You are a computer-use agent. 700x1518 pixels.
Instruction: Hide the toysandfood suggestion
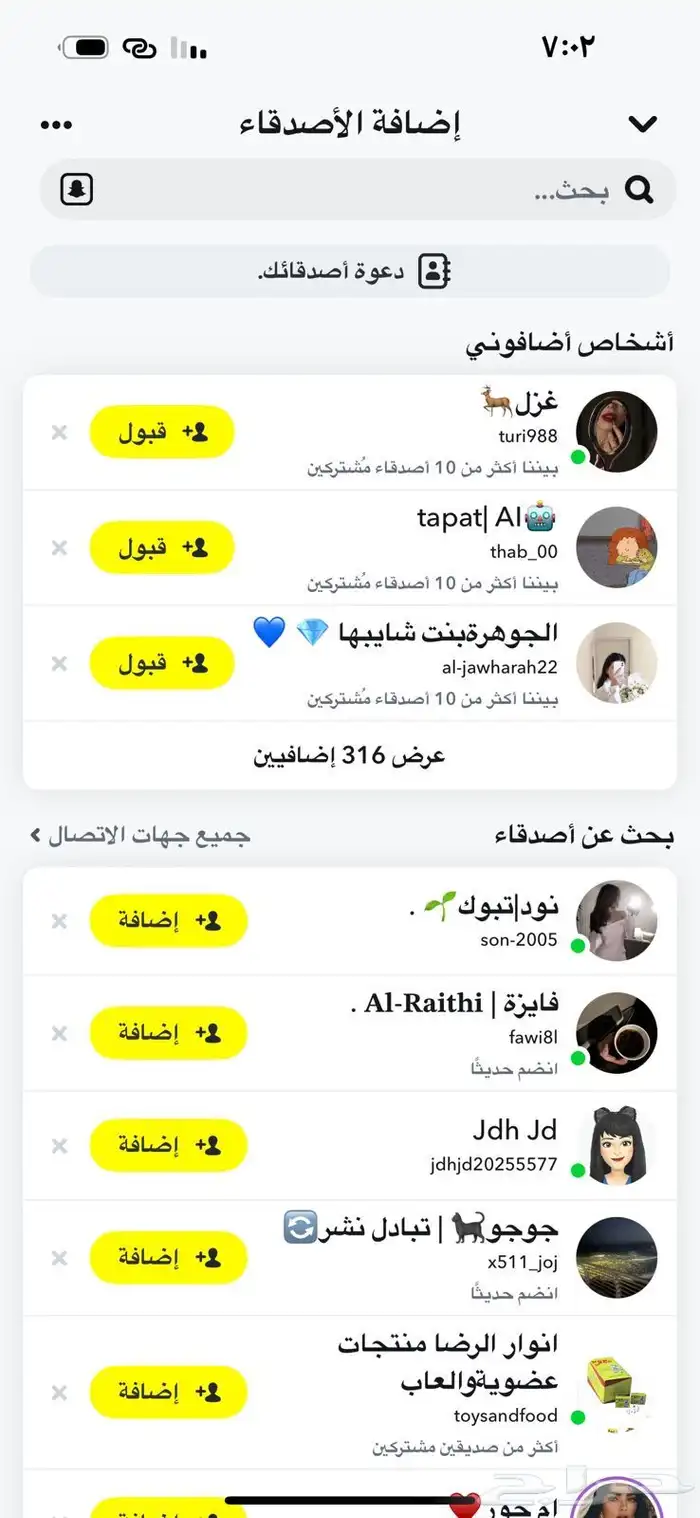pyautogui.click(x=59, y=1392)
